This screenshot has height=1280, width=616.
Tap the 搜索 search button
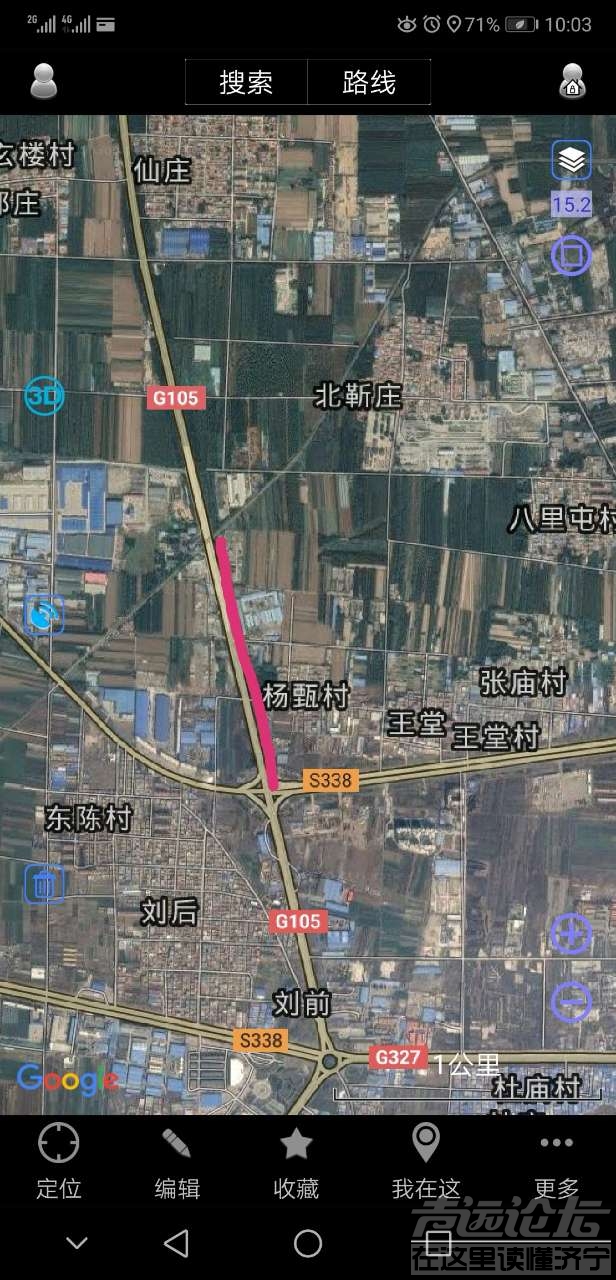246,82
